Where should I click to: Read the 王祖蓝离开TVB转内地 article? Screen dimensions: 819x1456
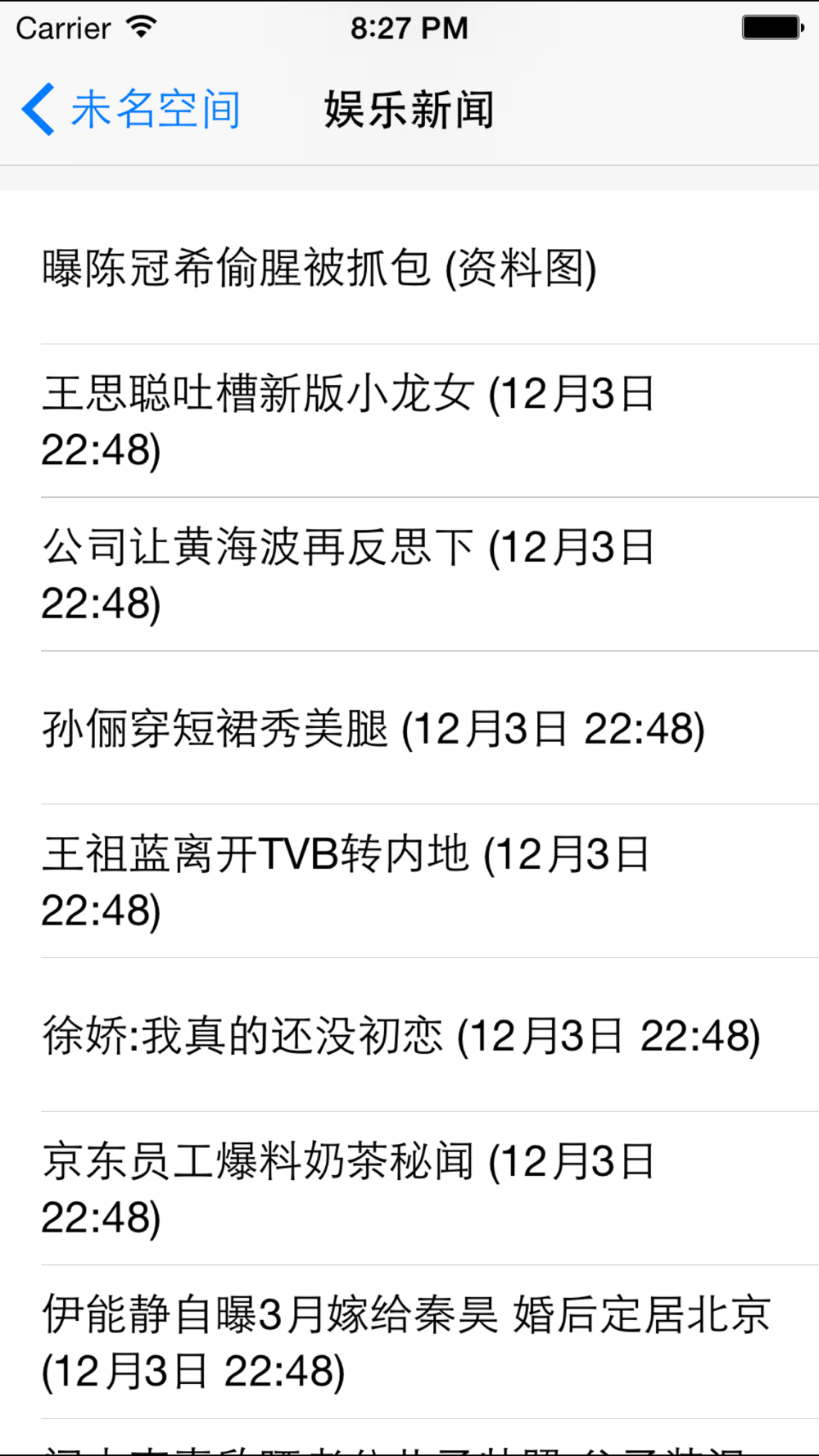409,882
